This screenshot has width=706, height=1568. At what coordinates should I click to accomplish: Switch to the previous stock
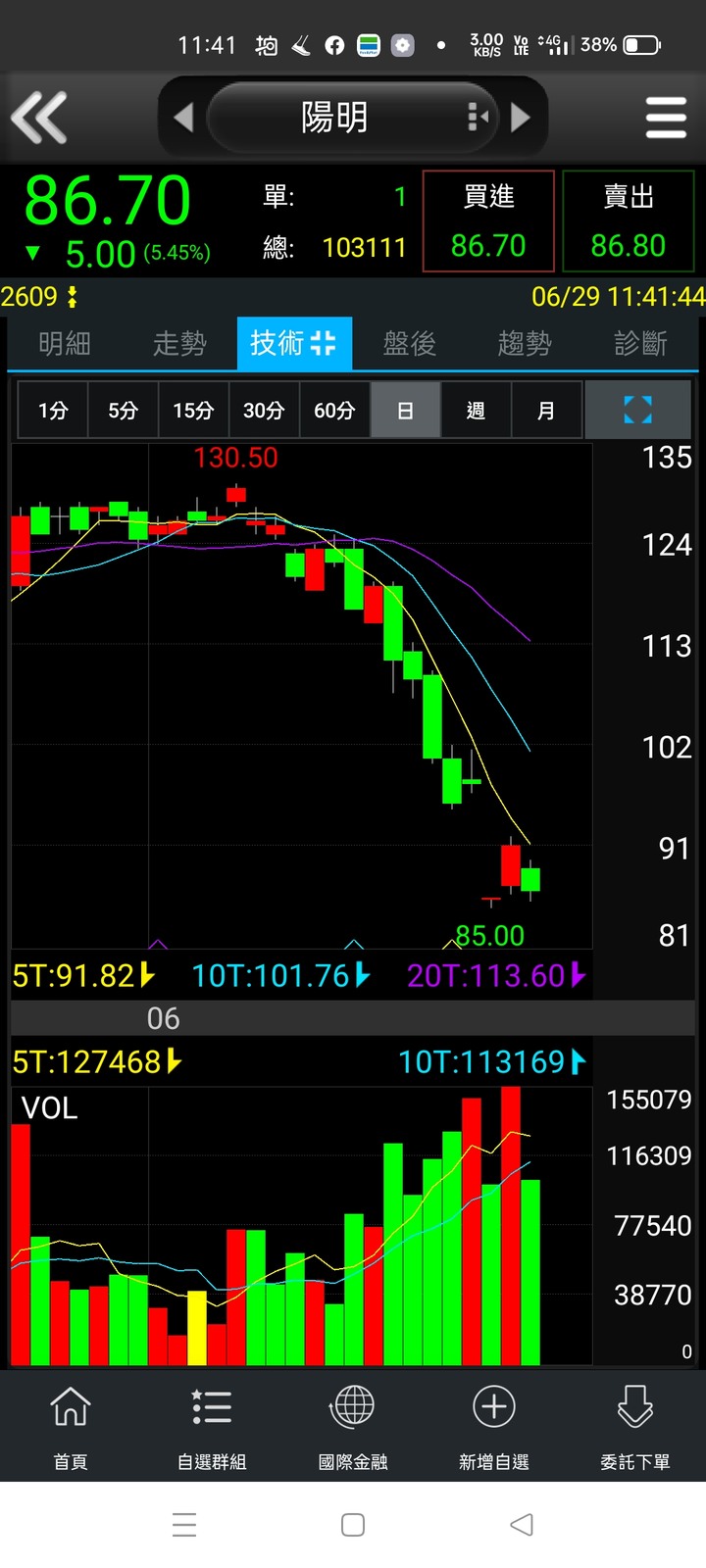[183, 118]
